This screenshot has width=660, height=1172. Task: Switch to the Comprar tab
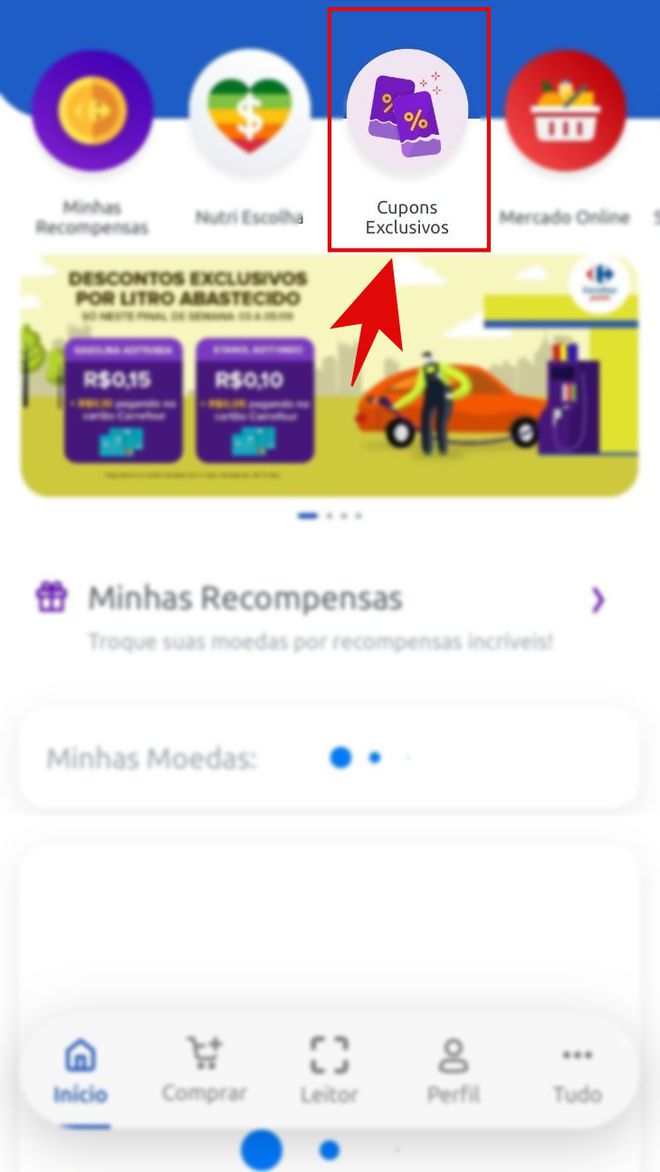[204, 1070]
